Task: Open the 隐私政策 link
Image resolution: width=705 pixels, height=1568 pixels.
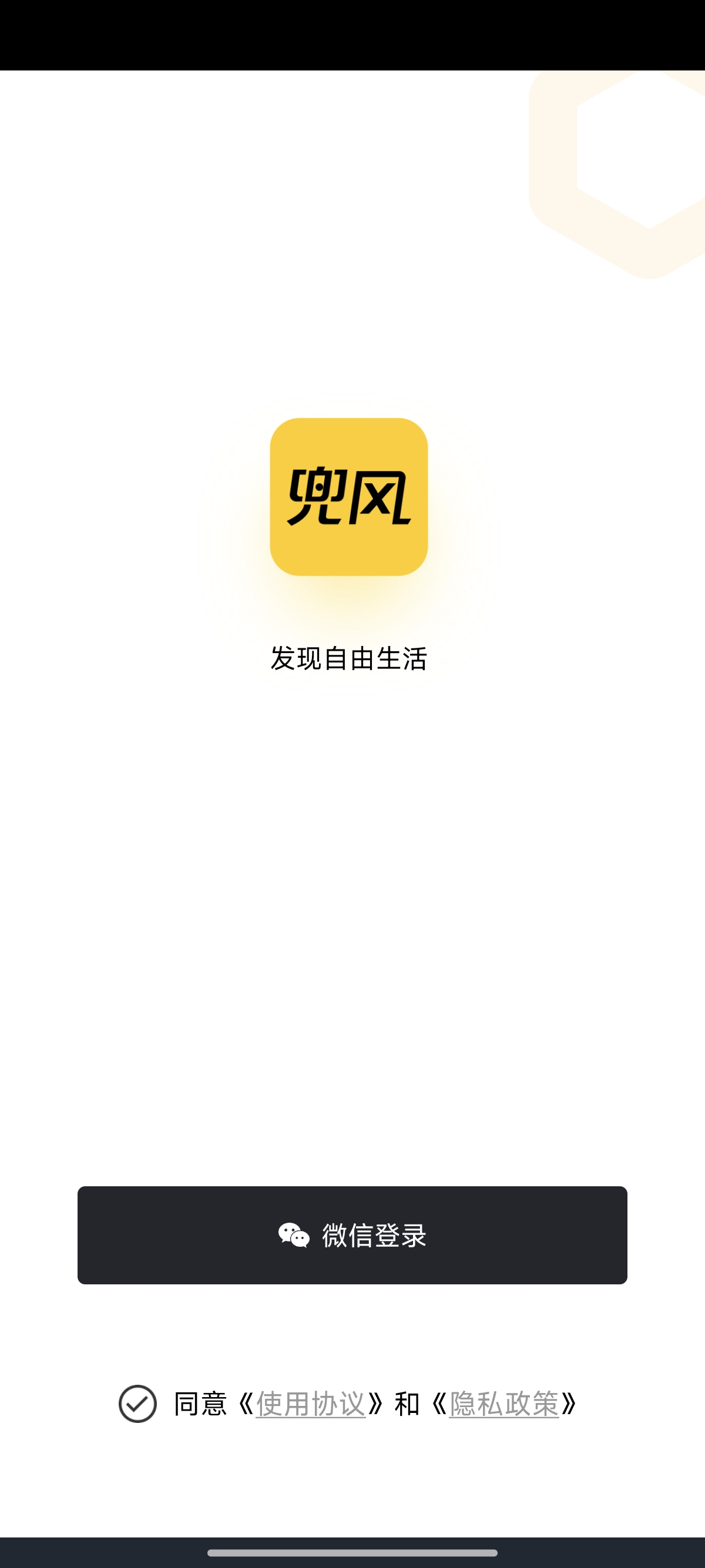Action: coord(503,1404)
